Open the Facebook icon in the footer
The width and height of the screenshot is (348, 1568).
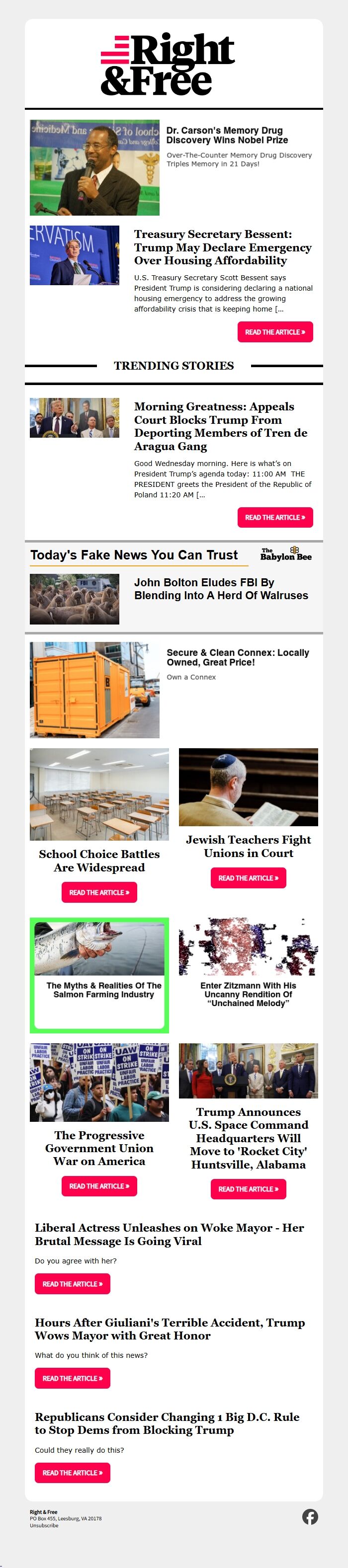coord(310,1516)
